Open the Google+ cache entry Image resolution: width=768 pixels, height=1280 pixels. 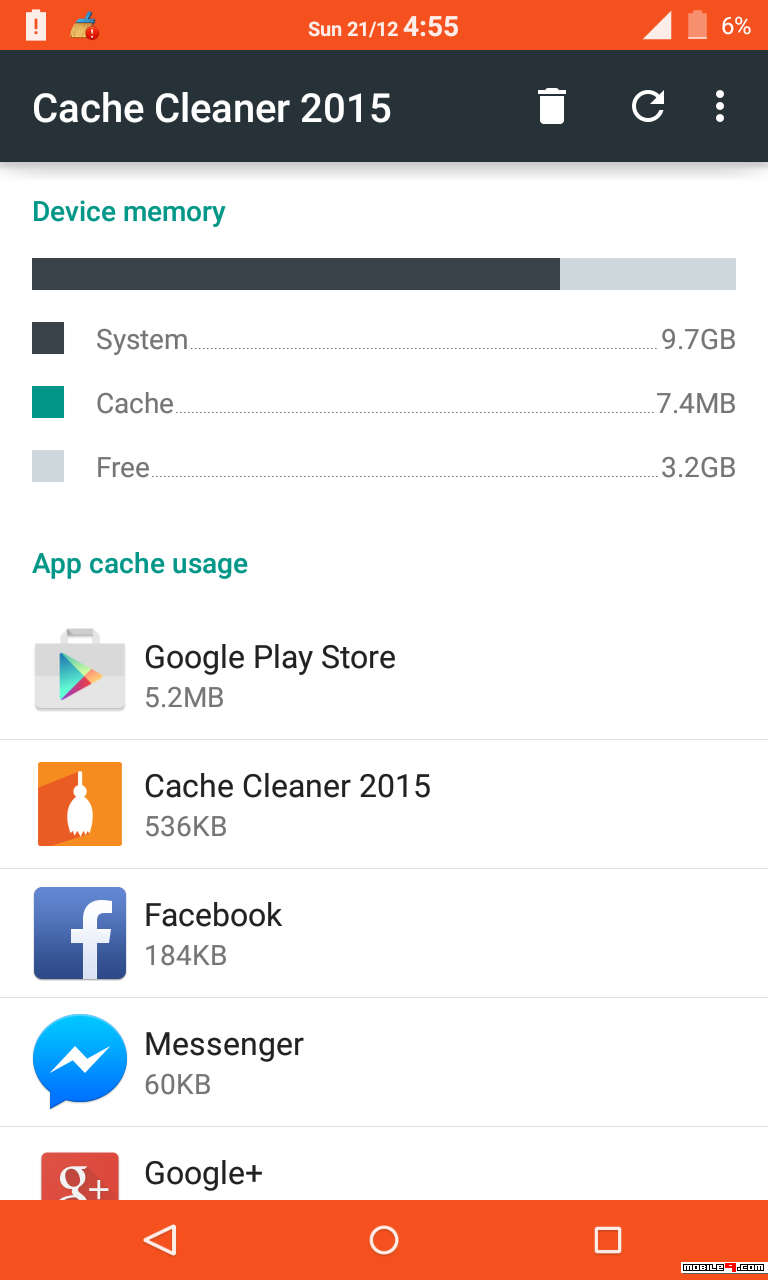tap(384, 1164)
